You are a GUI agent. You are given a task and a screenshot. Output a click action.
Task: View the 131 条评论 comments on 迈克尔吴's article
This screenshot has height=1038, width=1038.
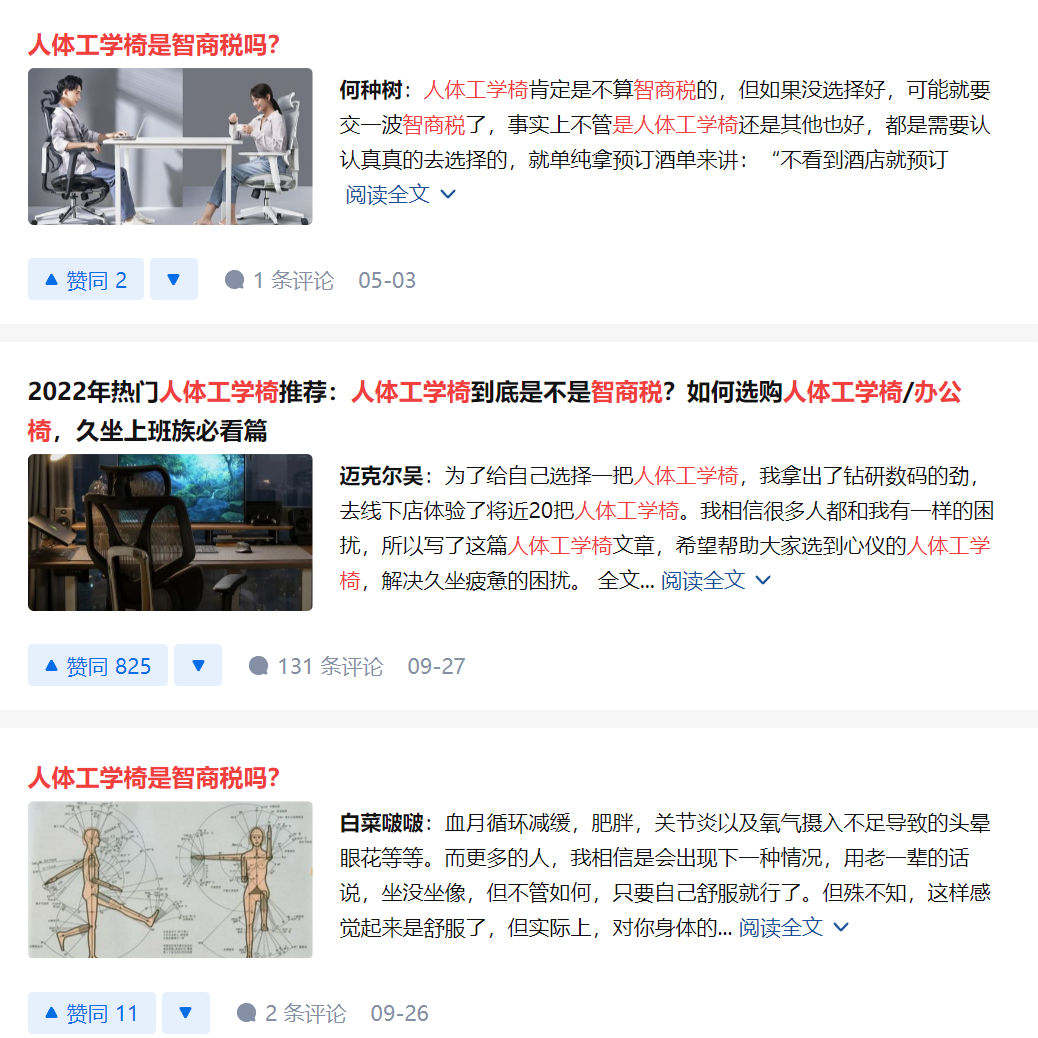click(317, 666)
